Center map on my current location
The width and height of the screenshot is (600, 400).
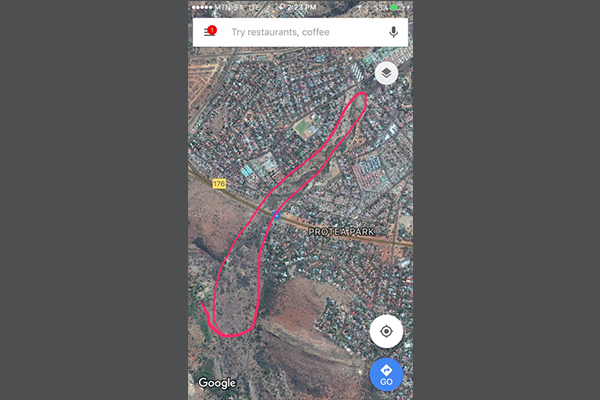tap(386, 331)
